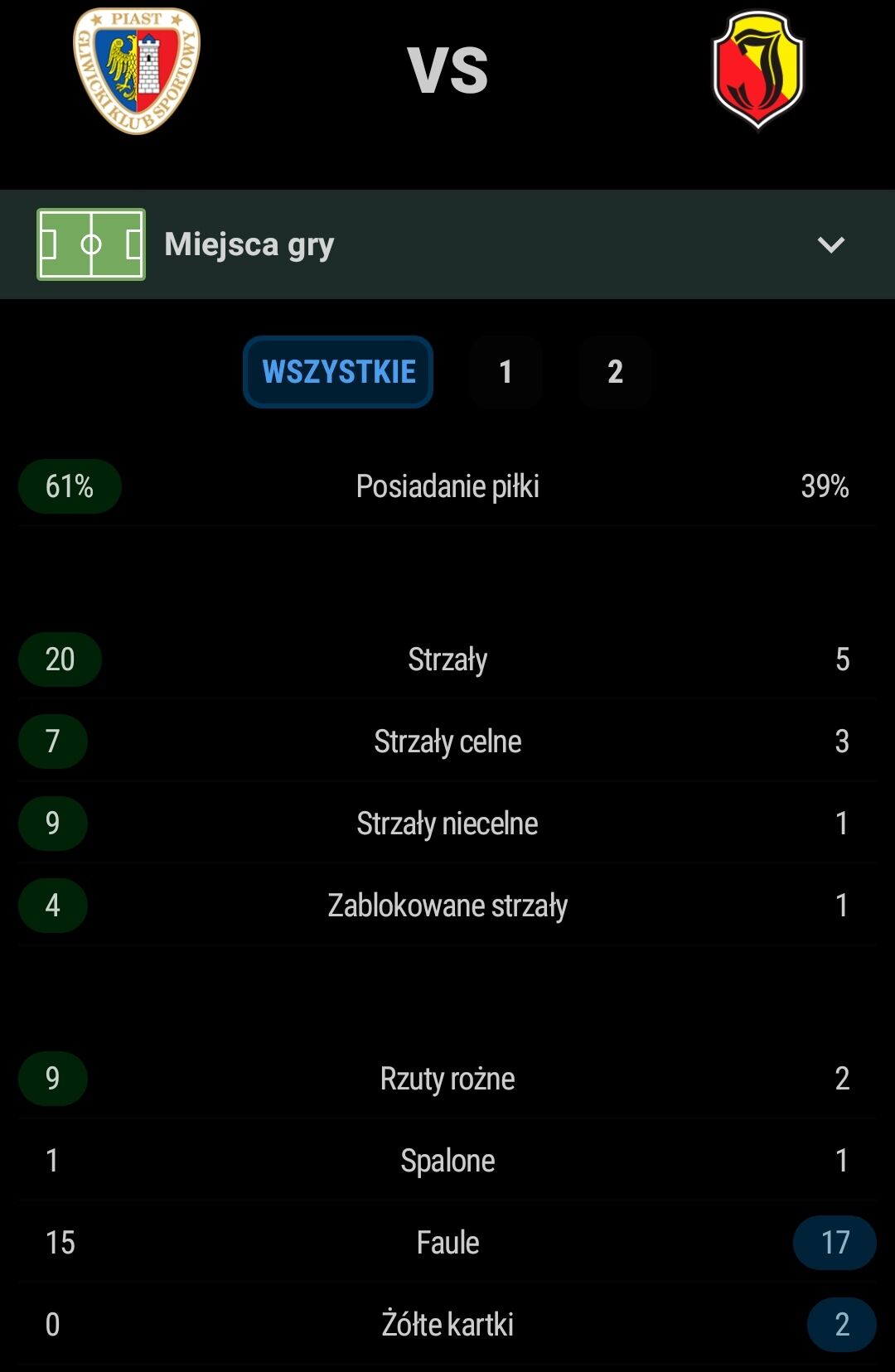
Task: Switch to first half stats
Action: pos(506,372)
